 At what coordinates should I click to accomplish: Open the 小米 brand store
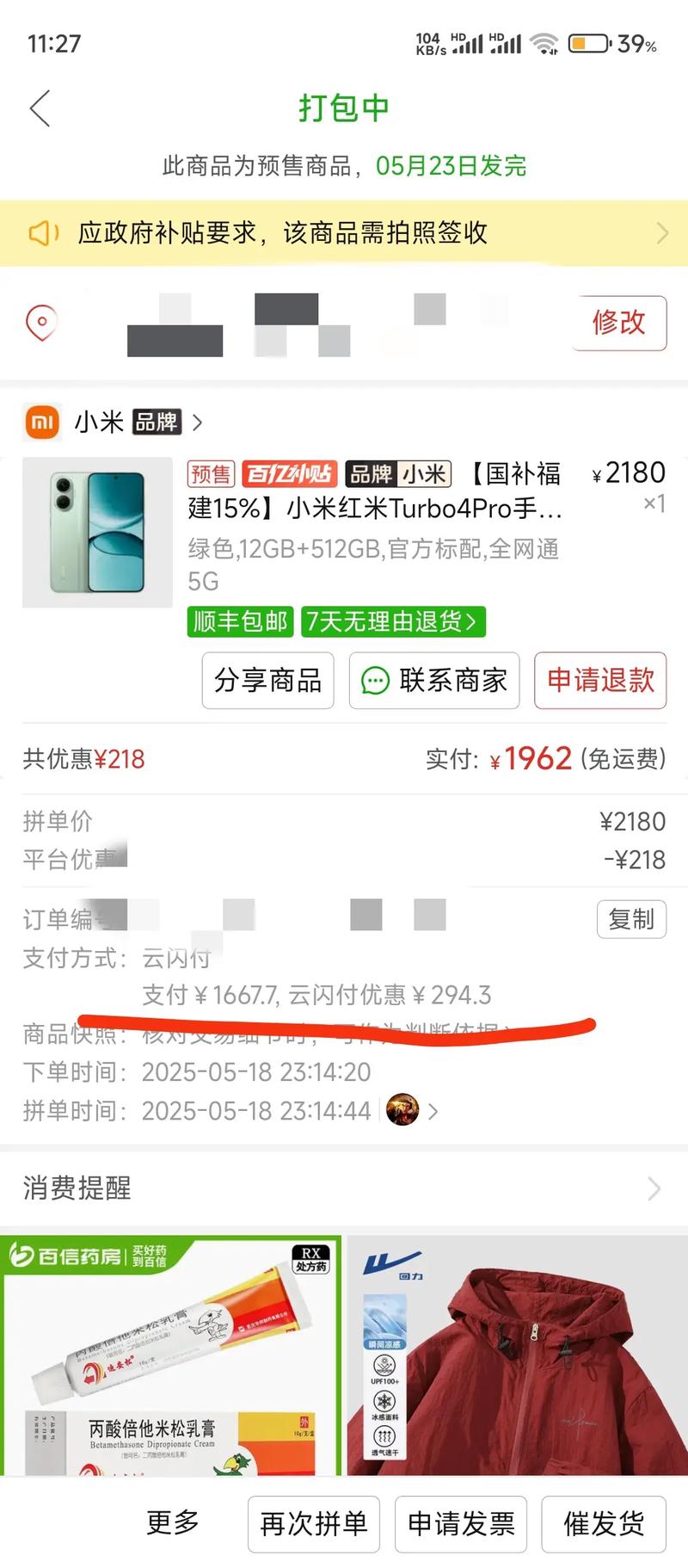tap(114, 423)
